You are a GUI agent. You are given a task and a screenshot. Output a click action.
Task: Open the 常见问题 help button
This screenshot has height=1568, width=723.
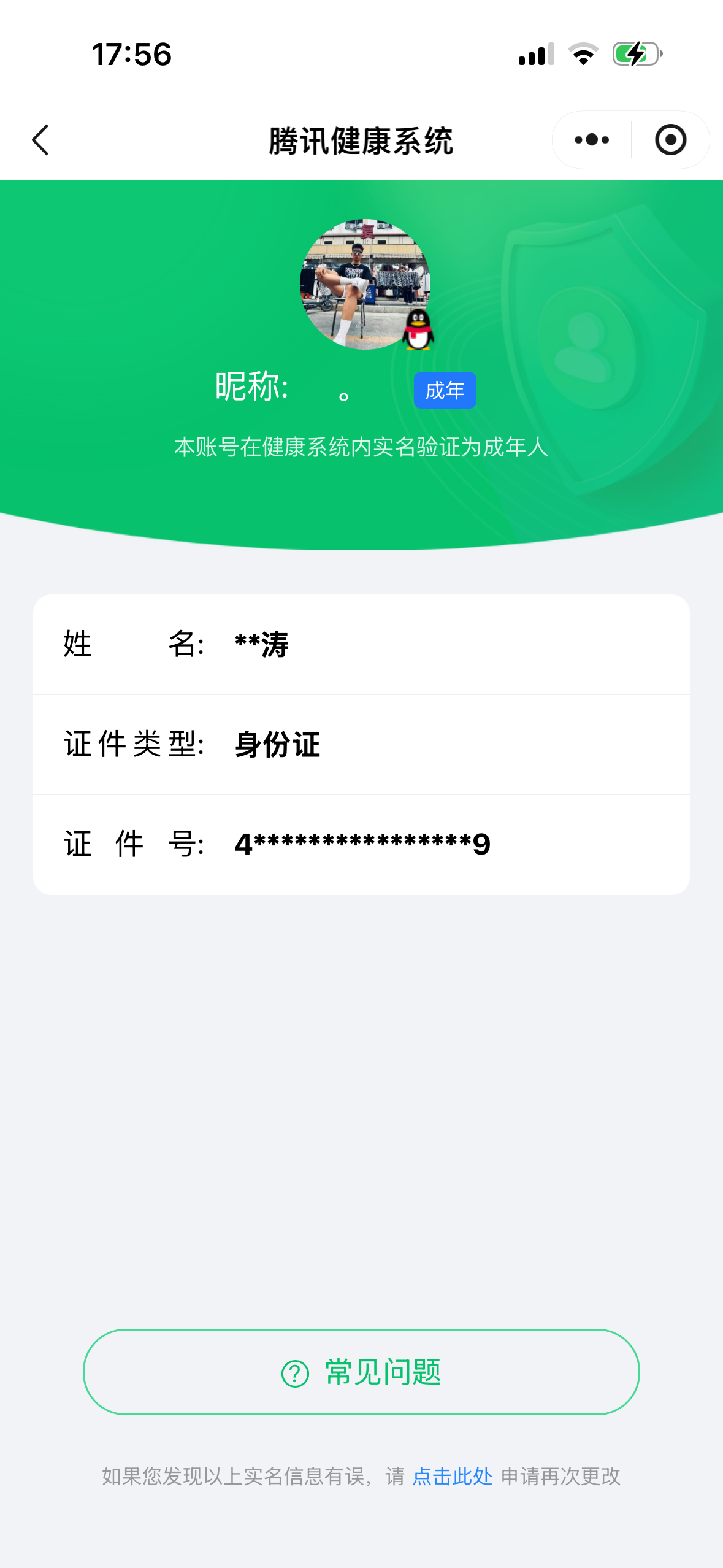[x=361, y=1372]
